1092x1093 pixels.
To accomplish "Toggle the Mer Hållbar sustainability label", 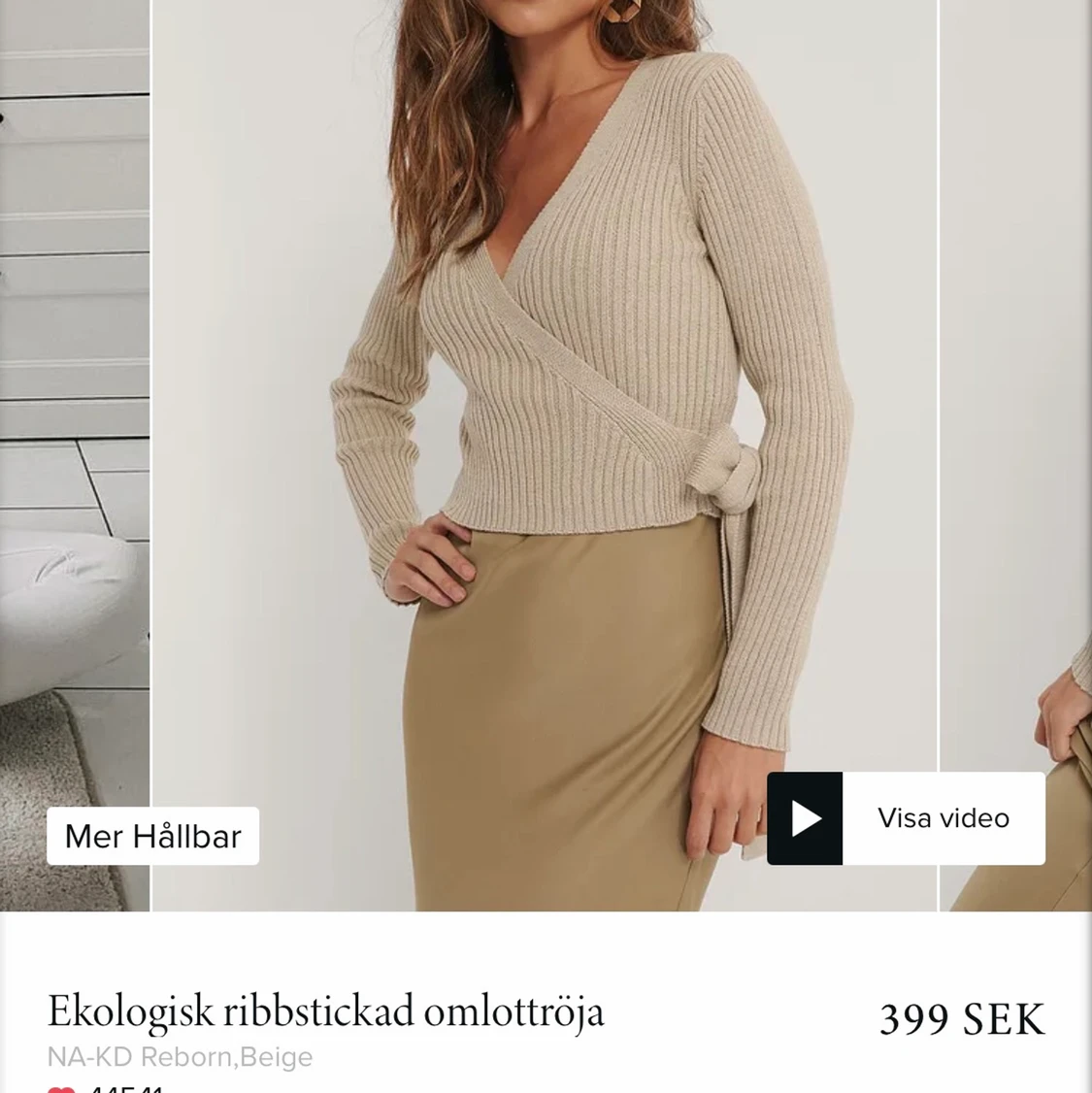I will pyautogui.click(x=151, y=836).
